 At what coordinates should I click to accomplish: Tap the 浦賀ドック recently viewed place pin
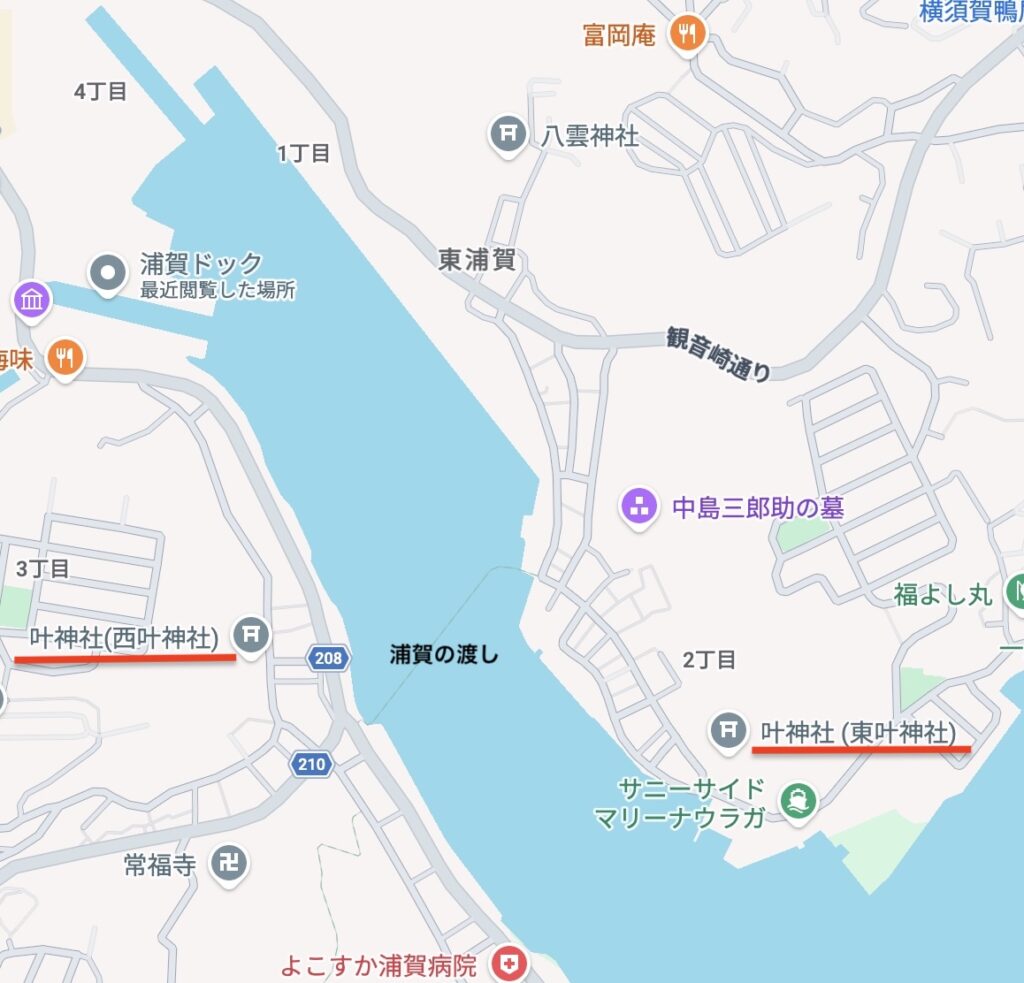[x=107, y=272]
